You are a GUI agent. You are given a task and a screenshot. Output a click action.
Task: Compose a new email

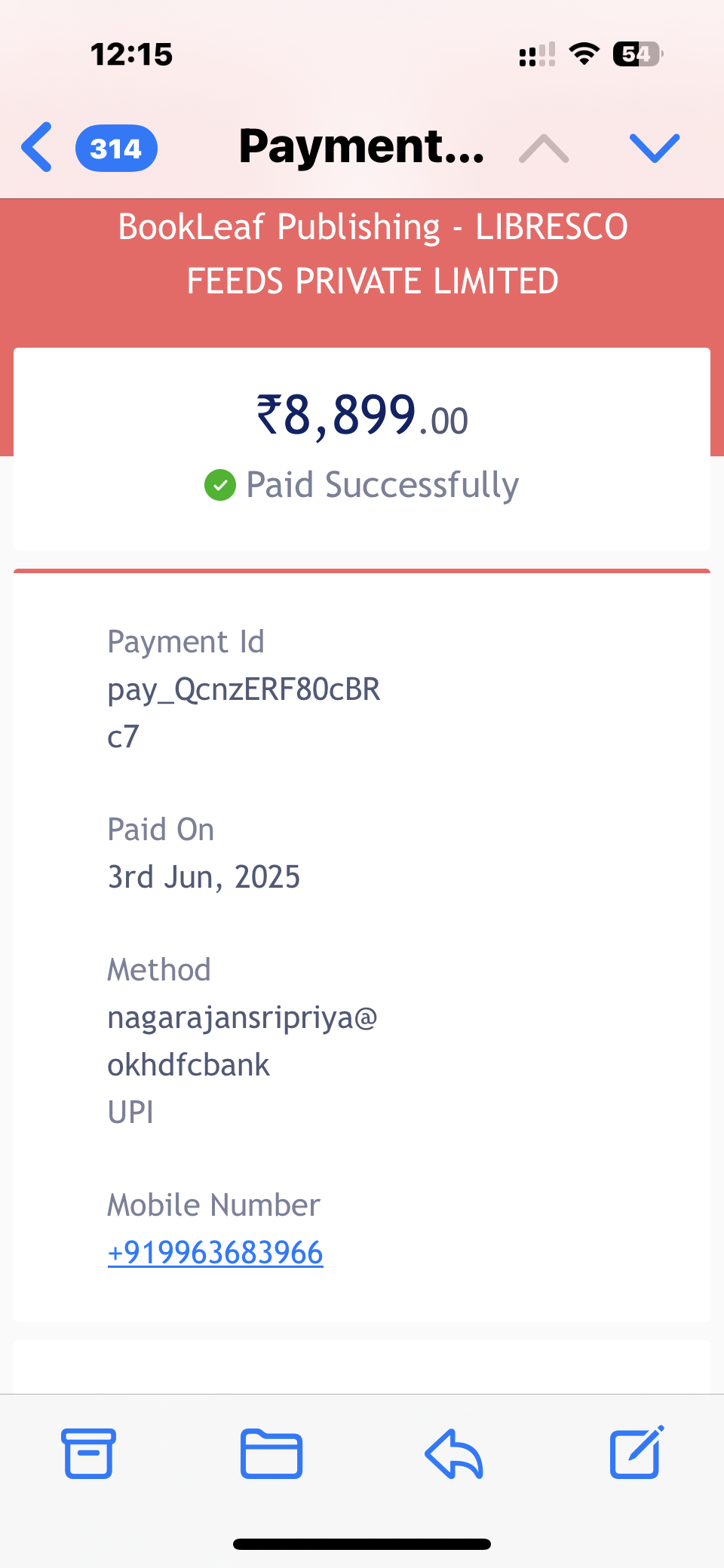click(x=636, y=1452)
